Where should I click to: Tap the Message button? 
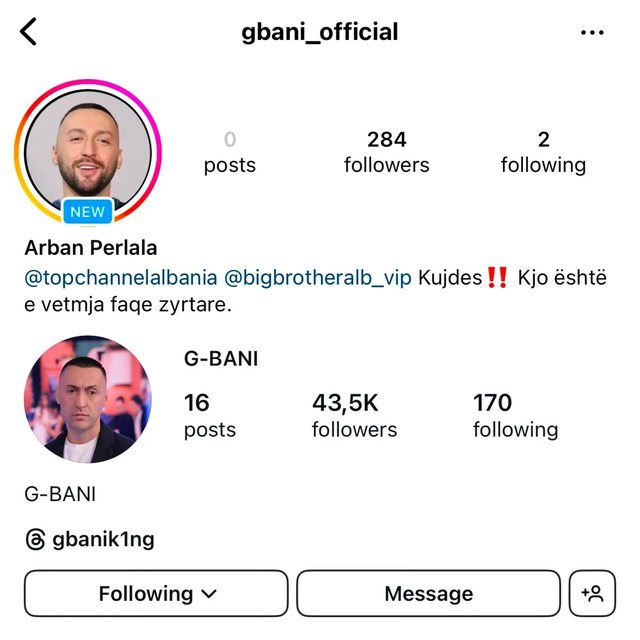(428, 593)
